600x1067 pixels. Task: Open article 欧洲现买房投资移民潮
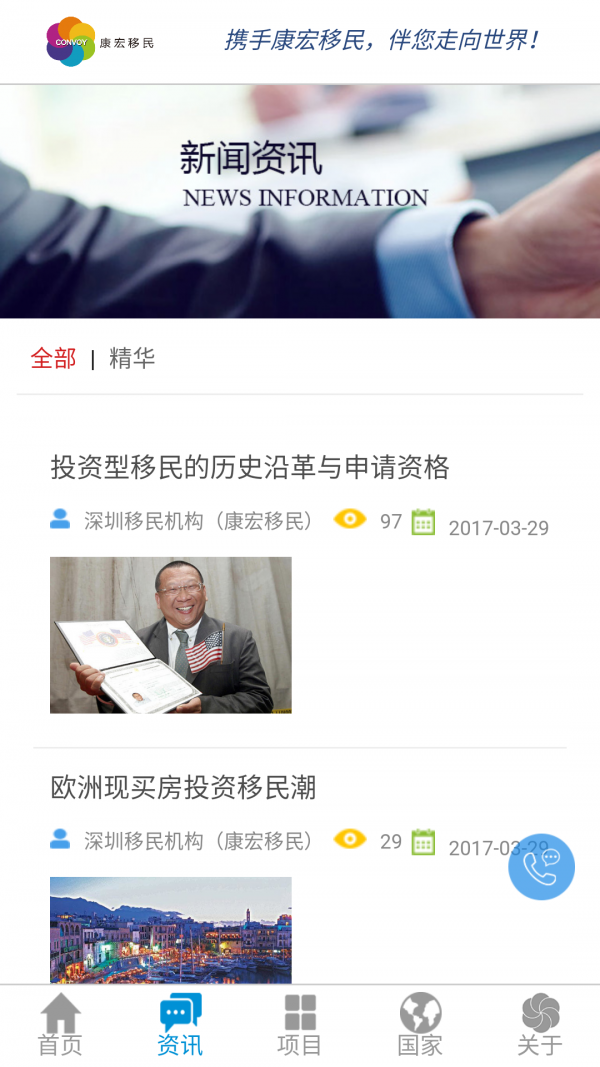(183, 788)
